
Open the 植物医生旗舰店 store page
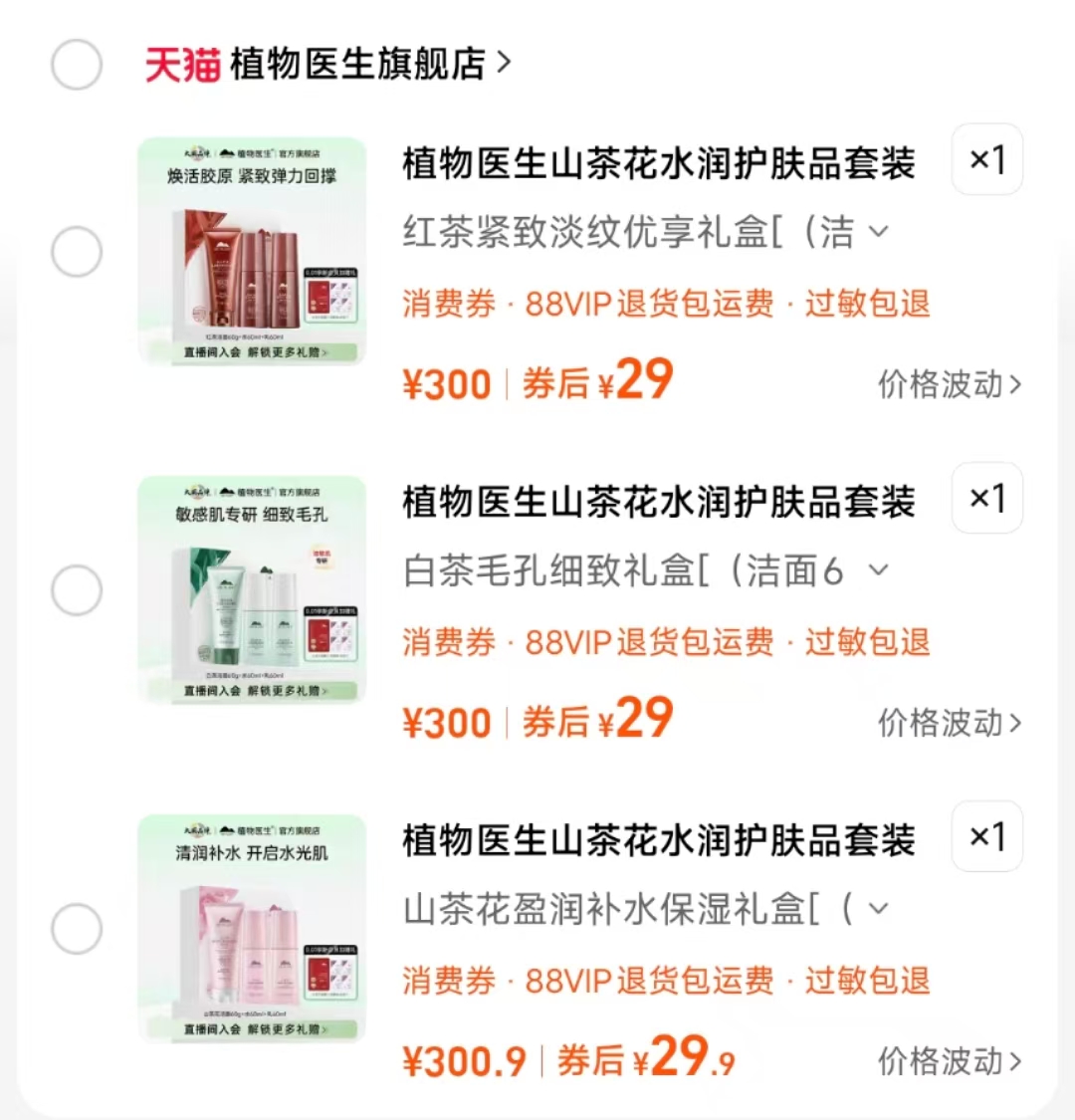(x=358, y=63)
